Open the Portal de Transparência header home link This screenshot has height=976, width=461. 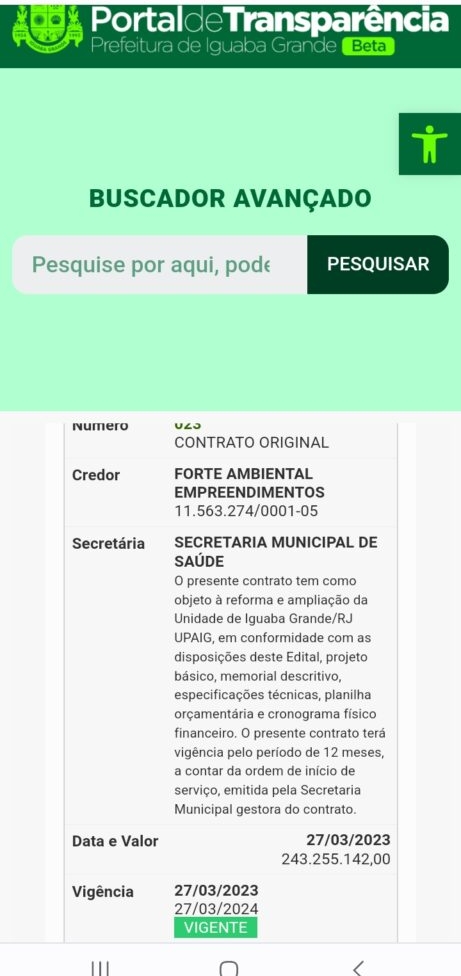click(231, 29)
